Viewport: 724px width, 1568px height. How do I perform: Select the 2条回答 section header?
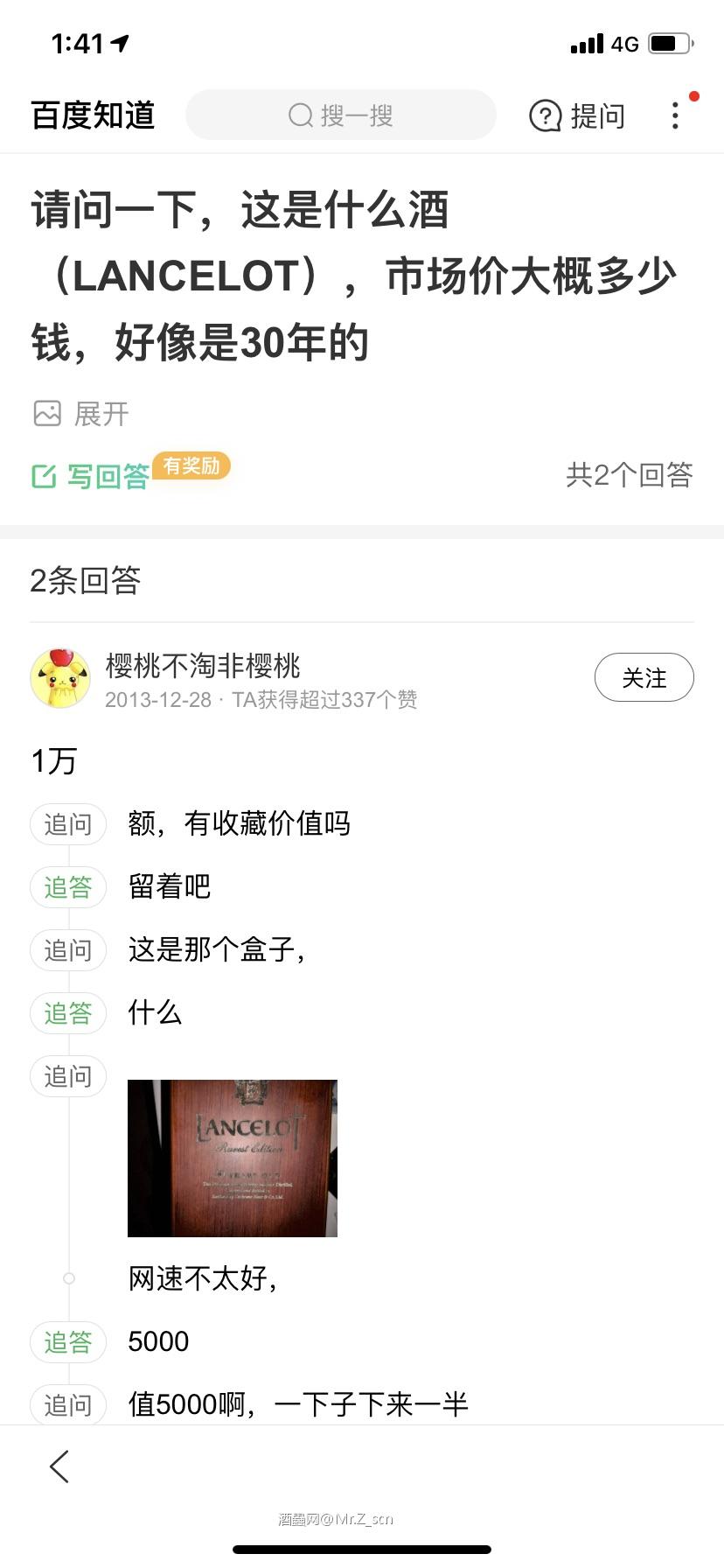click(x=86, y=580)
